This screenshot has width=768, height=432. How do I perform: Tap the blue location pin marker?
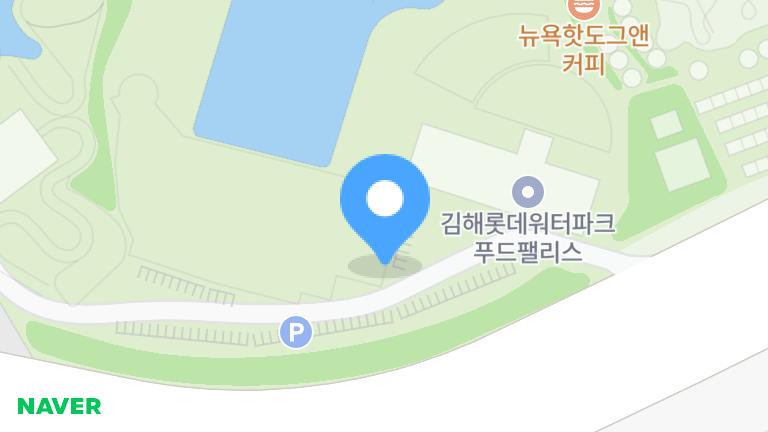coord(385,201)
